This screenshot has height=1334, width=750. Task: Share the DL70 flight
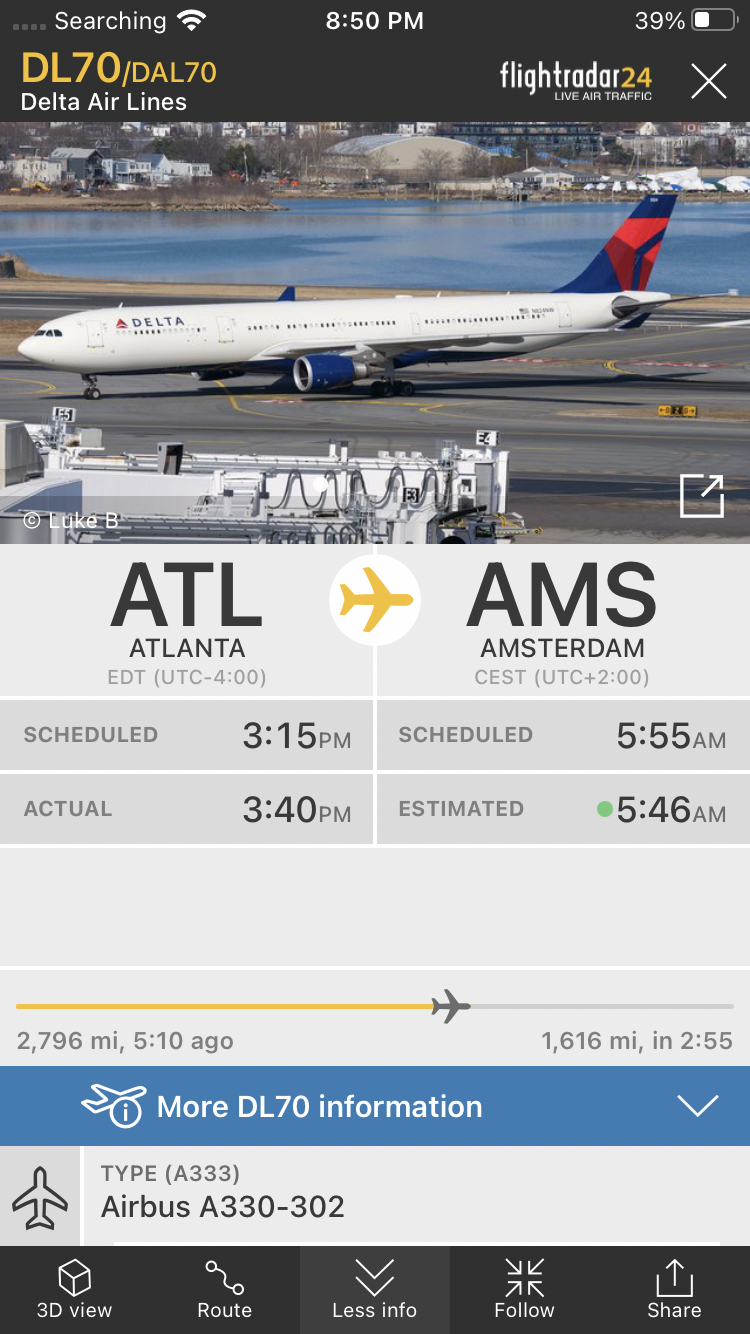pyautogui.click(x=674, y=1289)
